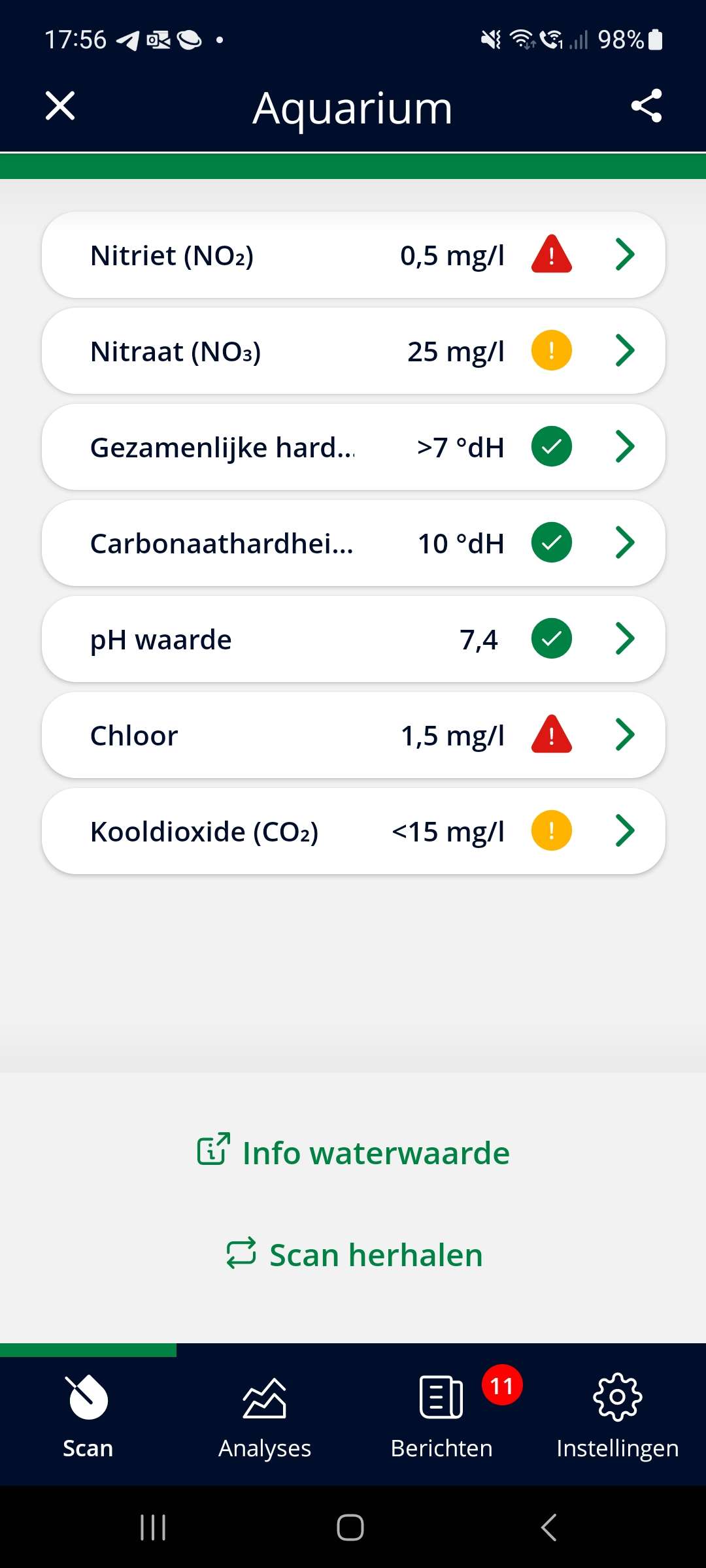706x1568 pixels.
Task: Tap the system home button
Action: (x=350, y=1527)
